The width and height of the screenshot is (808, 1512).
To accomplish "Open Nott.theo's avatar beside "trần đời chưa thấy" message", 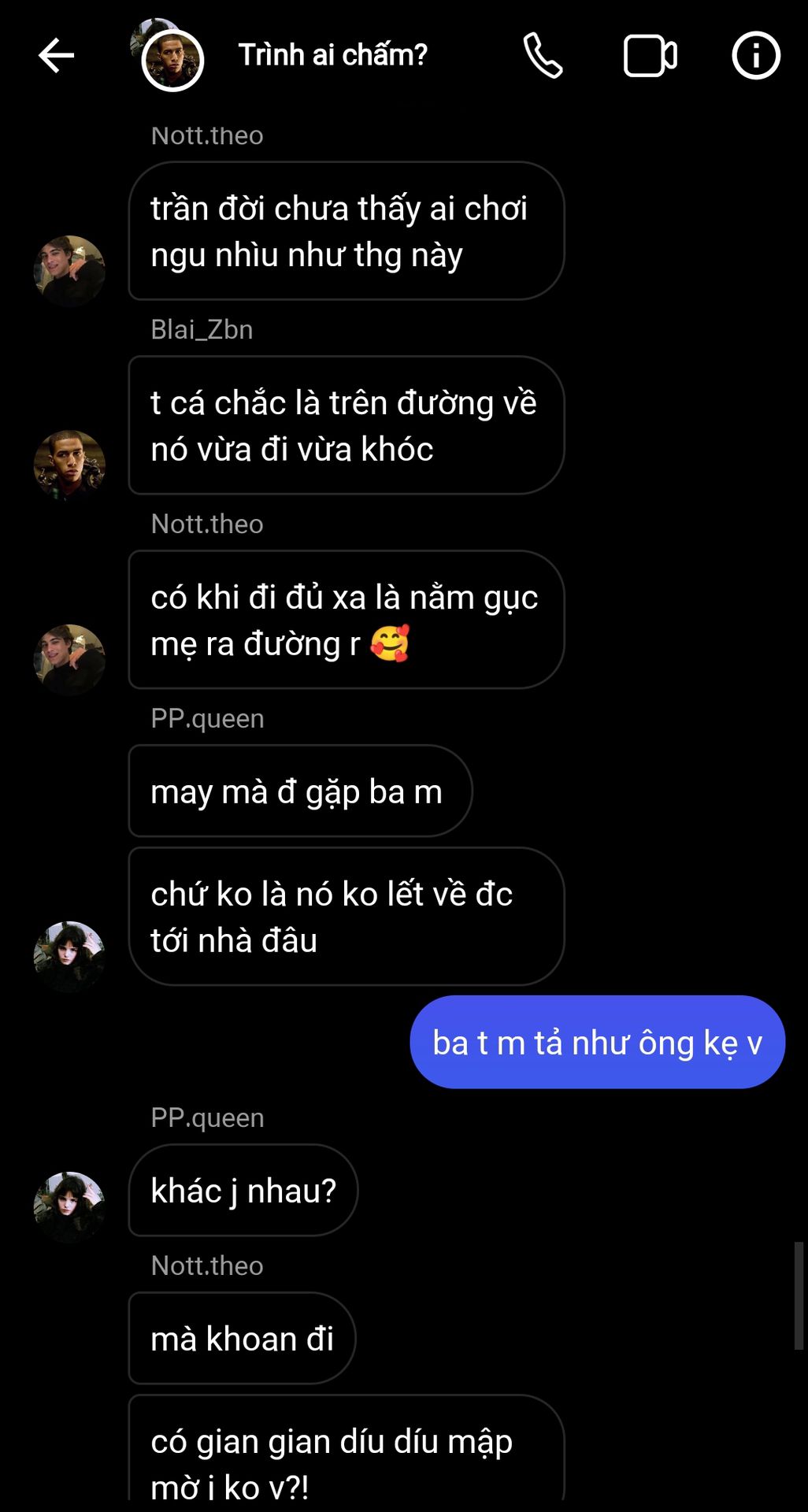I will (x=69, y=271).
